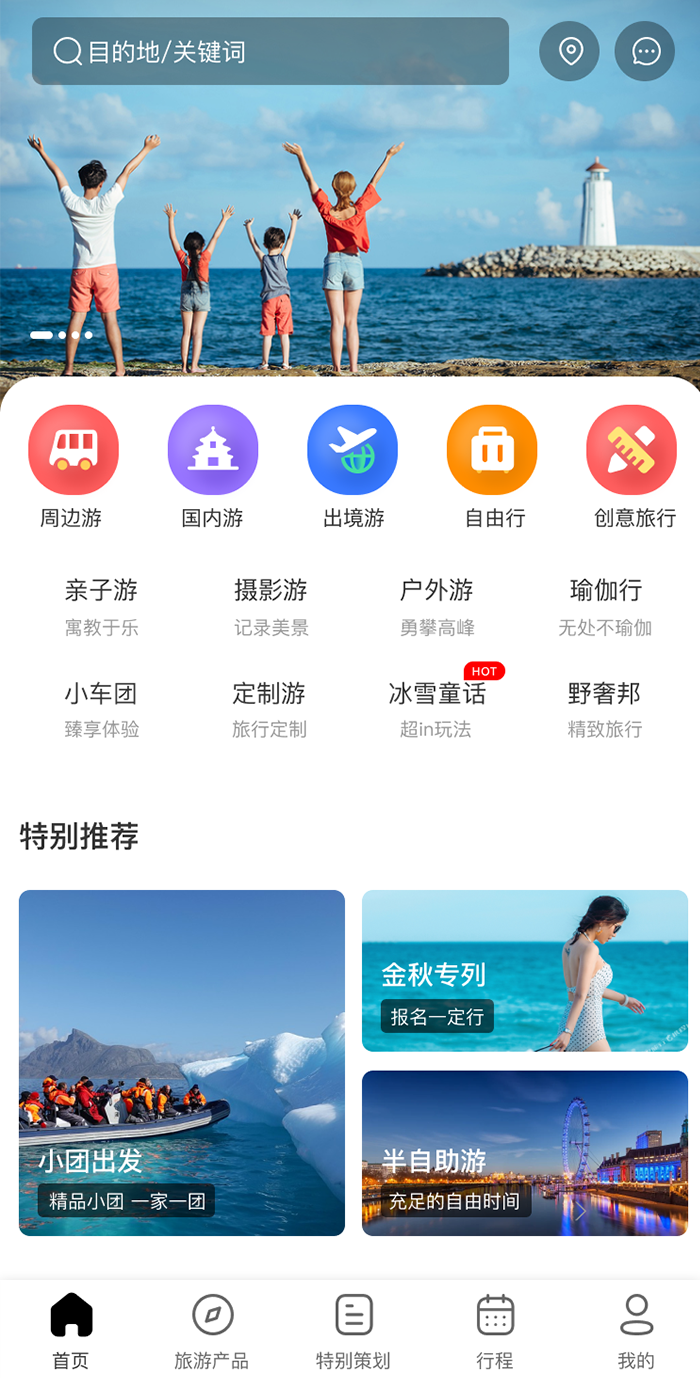
Task: Open the 周边游 category
Action: [73, 466]
